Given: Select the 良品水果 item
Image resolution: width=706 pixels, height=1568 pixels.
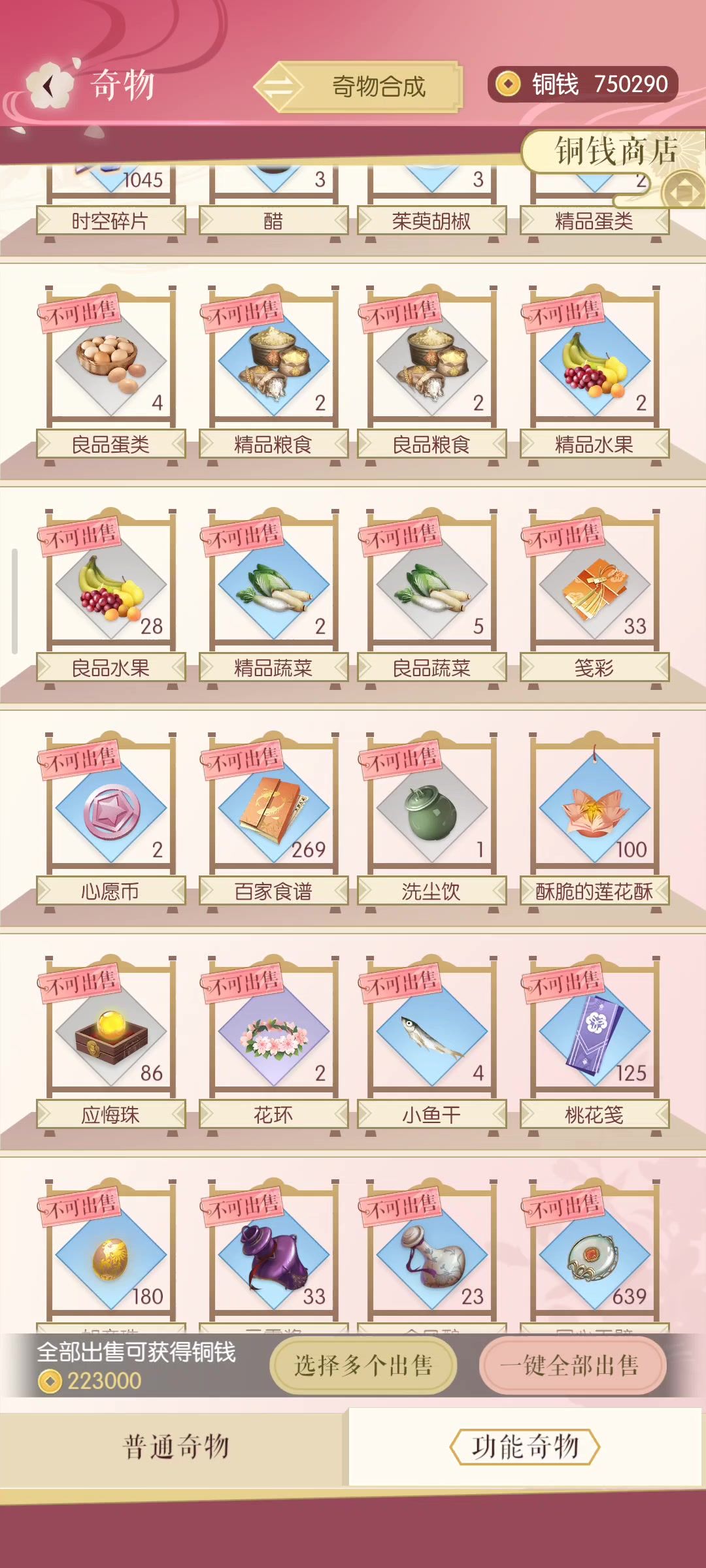Looking at the screenshot, I should 110,585.
